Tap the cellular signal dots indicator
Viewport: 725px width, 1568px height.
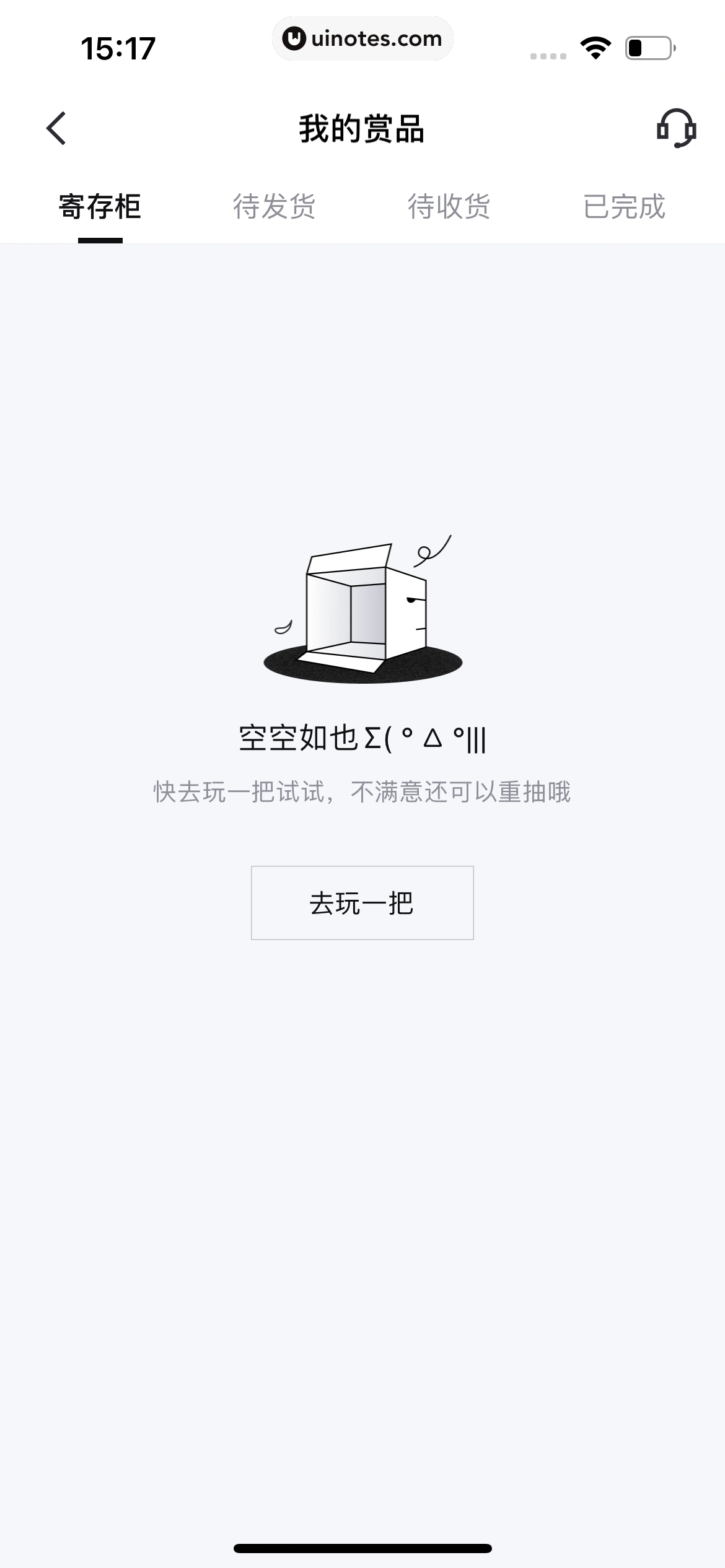point(548,54)
